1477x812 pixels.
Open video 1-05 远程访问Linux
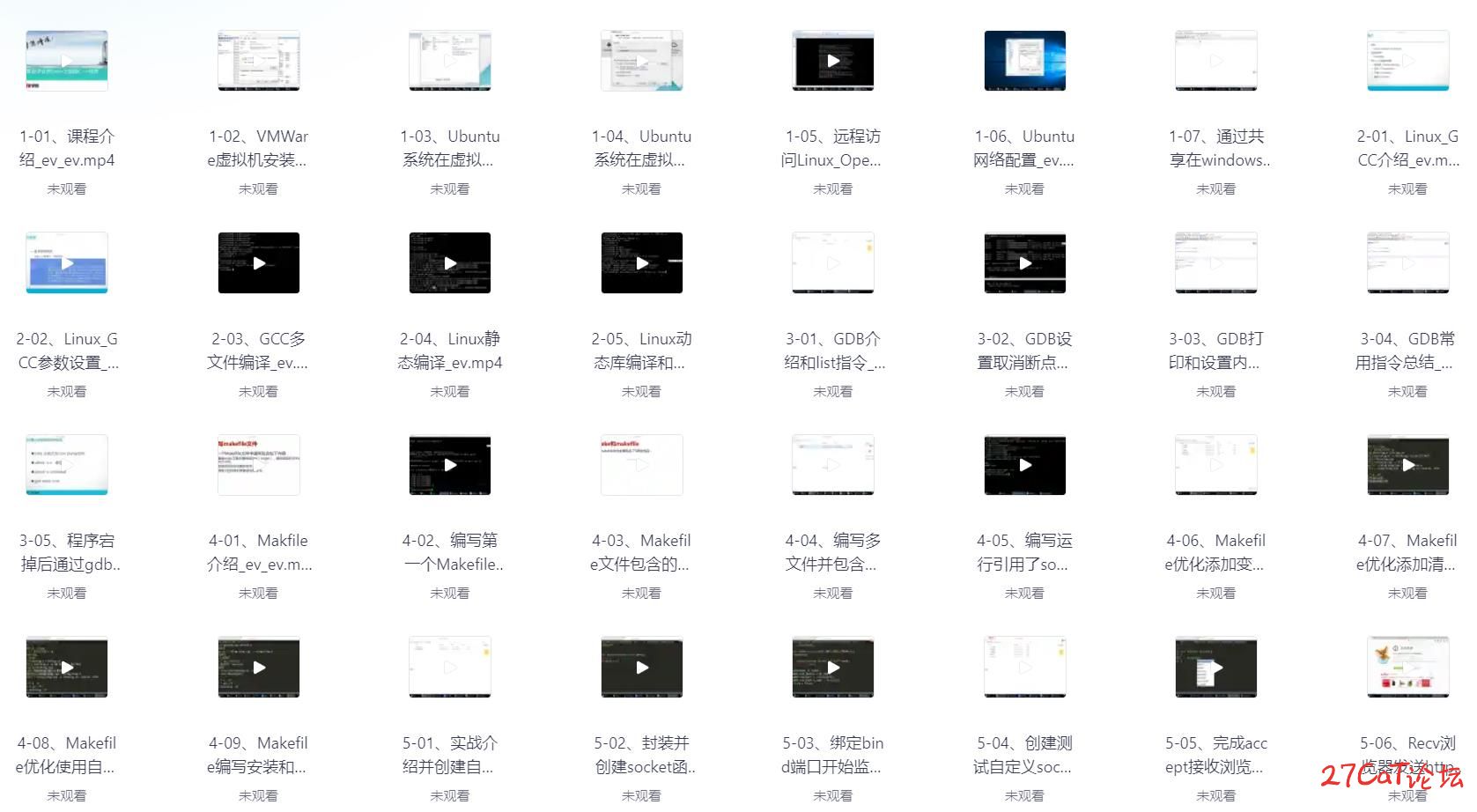pos(833,61)
